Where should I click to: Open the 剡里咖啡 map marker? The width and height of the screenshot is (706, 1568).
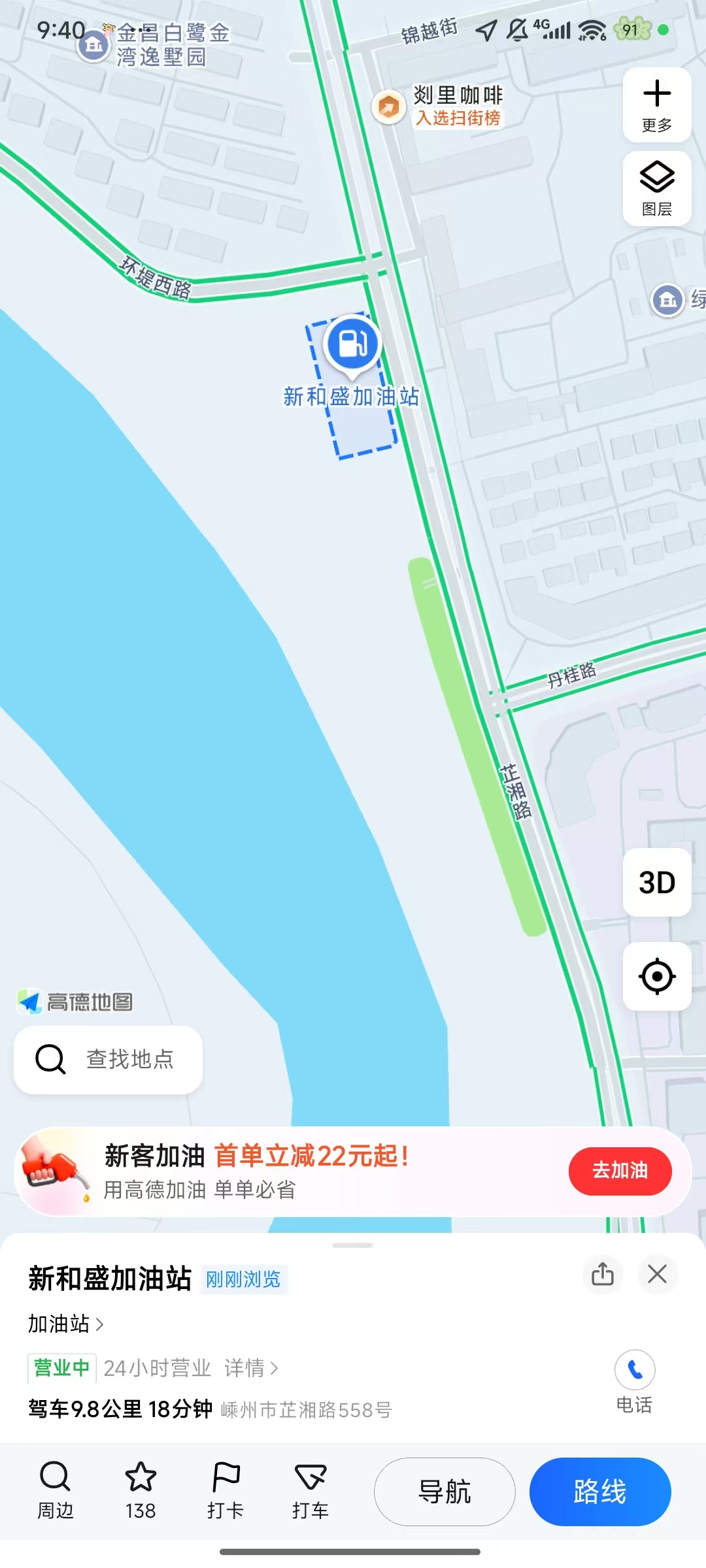(389, 106)
